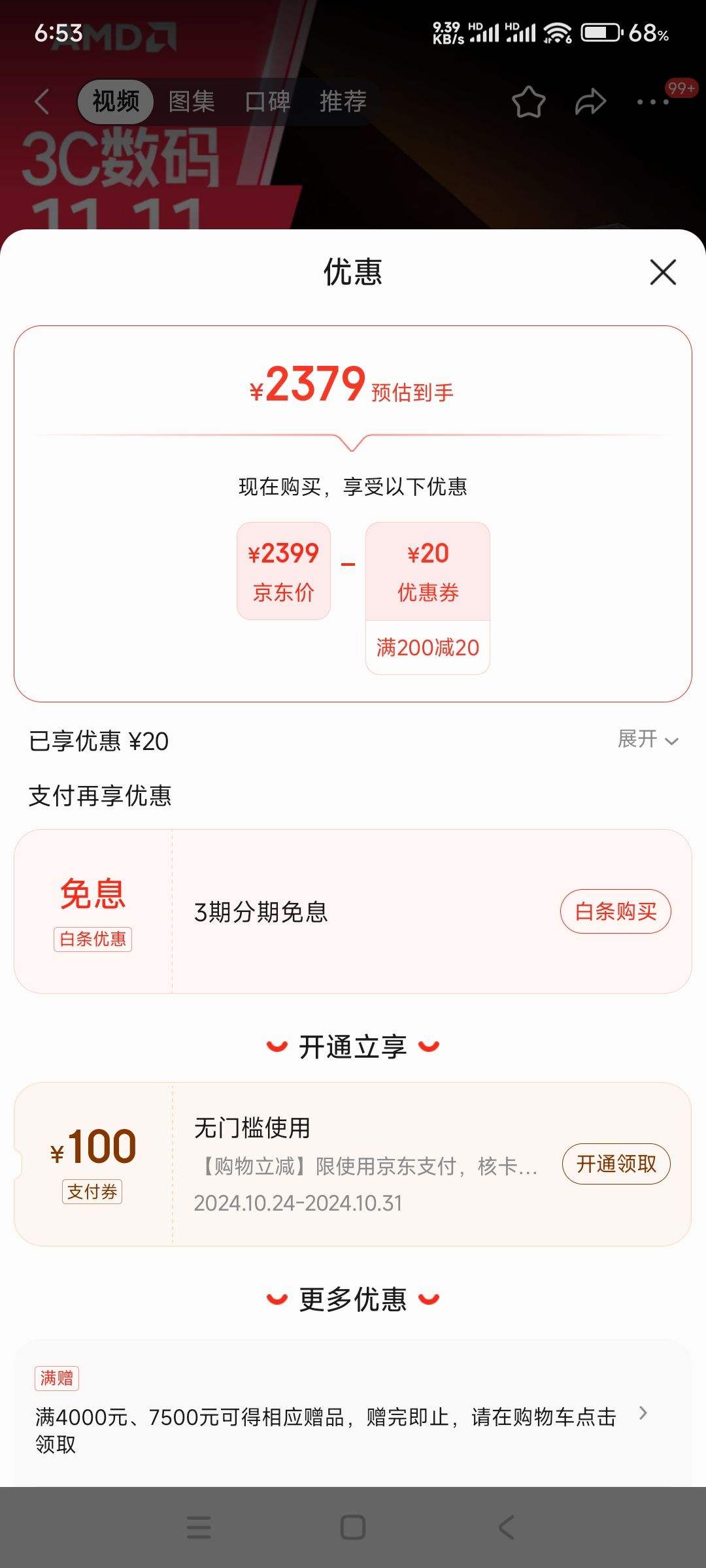The height and width of the screenshot is (1568, 706).
Task: Close the 优惠 popup
Action: pyautogui.click(x=662, y=272)
